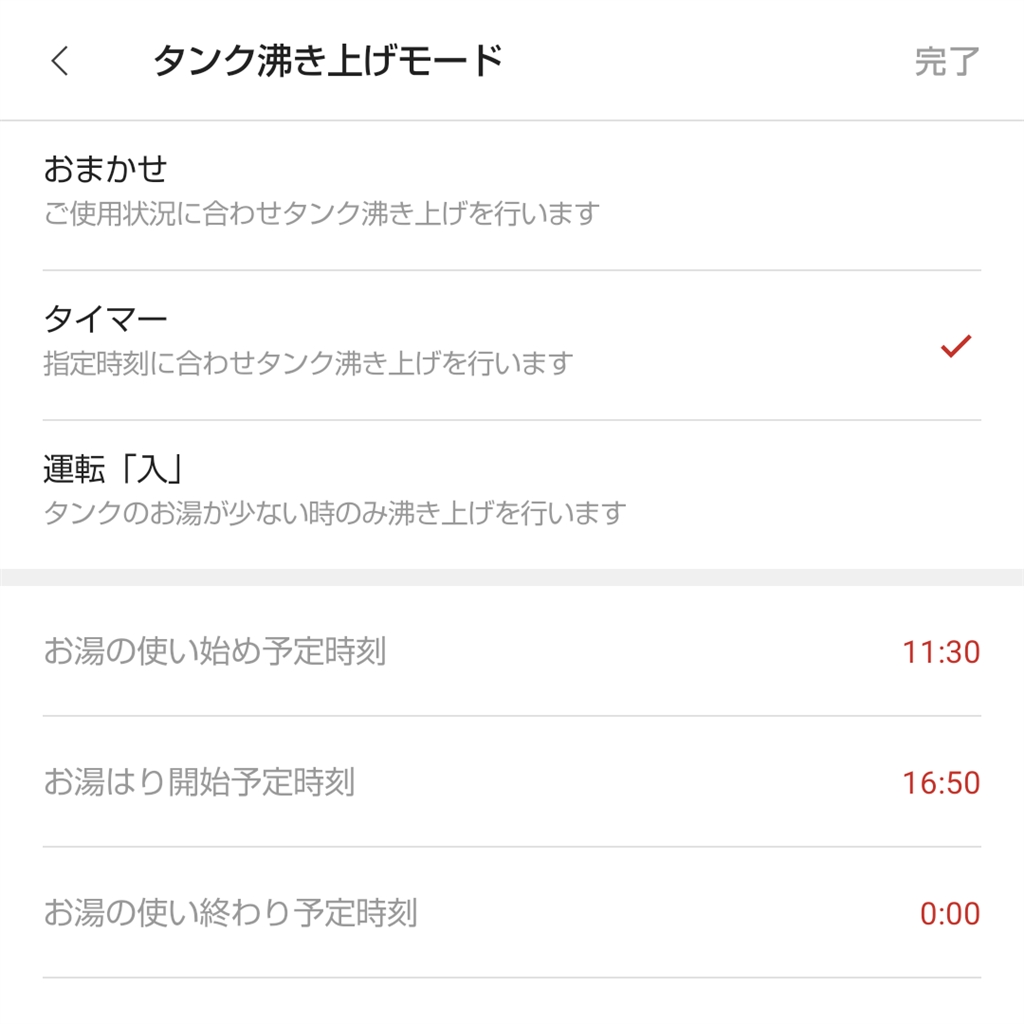Edit お湯はり開始予定時刻 set to 16:50
Image resolution: width=1024 pixels, height=1024 pixels.
pos(510,782)
